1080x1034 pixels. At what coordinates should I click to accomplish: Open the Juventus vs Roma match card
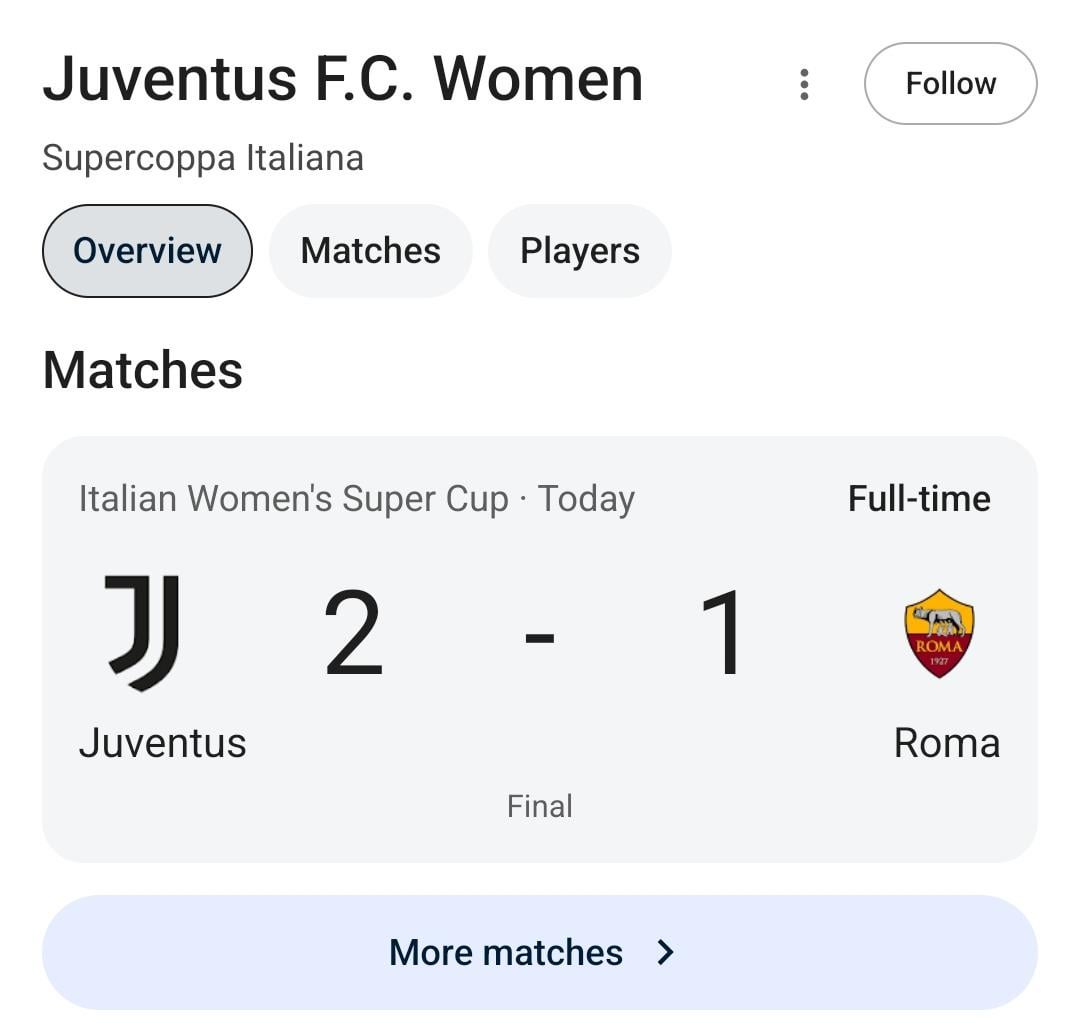click(539, 650)
